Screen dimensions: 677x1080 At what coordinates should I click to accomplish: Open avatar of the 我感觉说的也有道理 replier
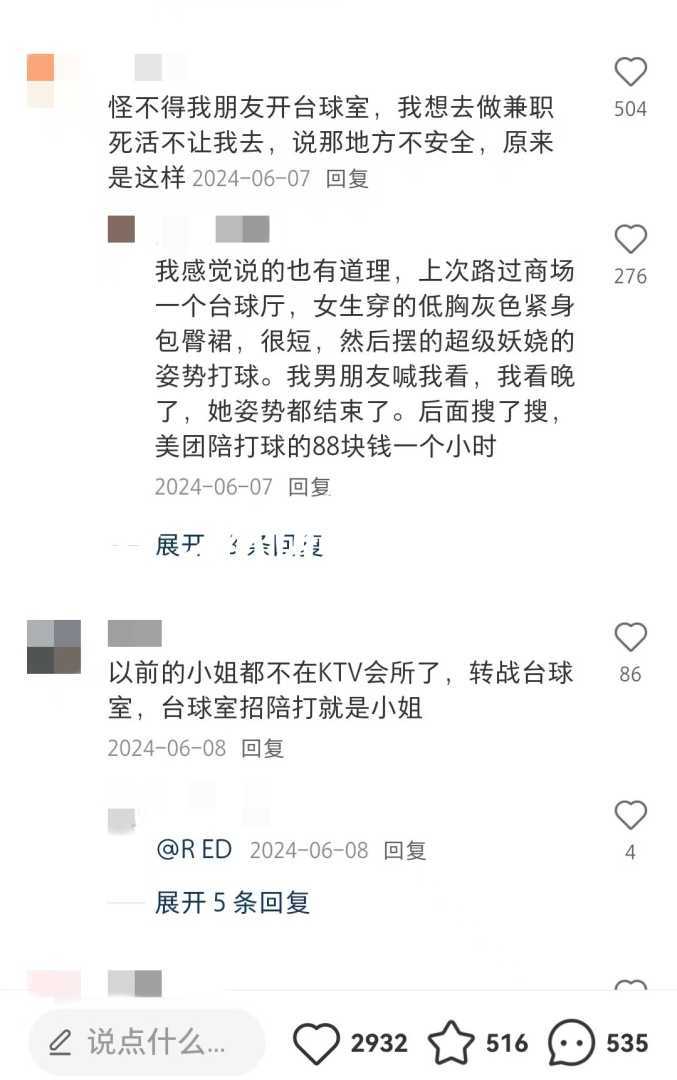[121, 229]
